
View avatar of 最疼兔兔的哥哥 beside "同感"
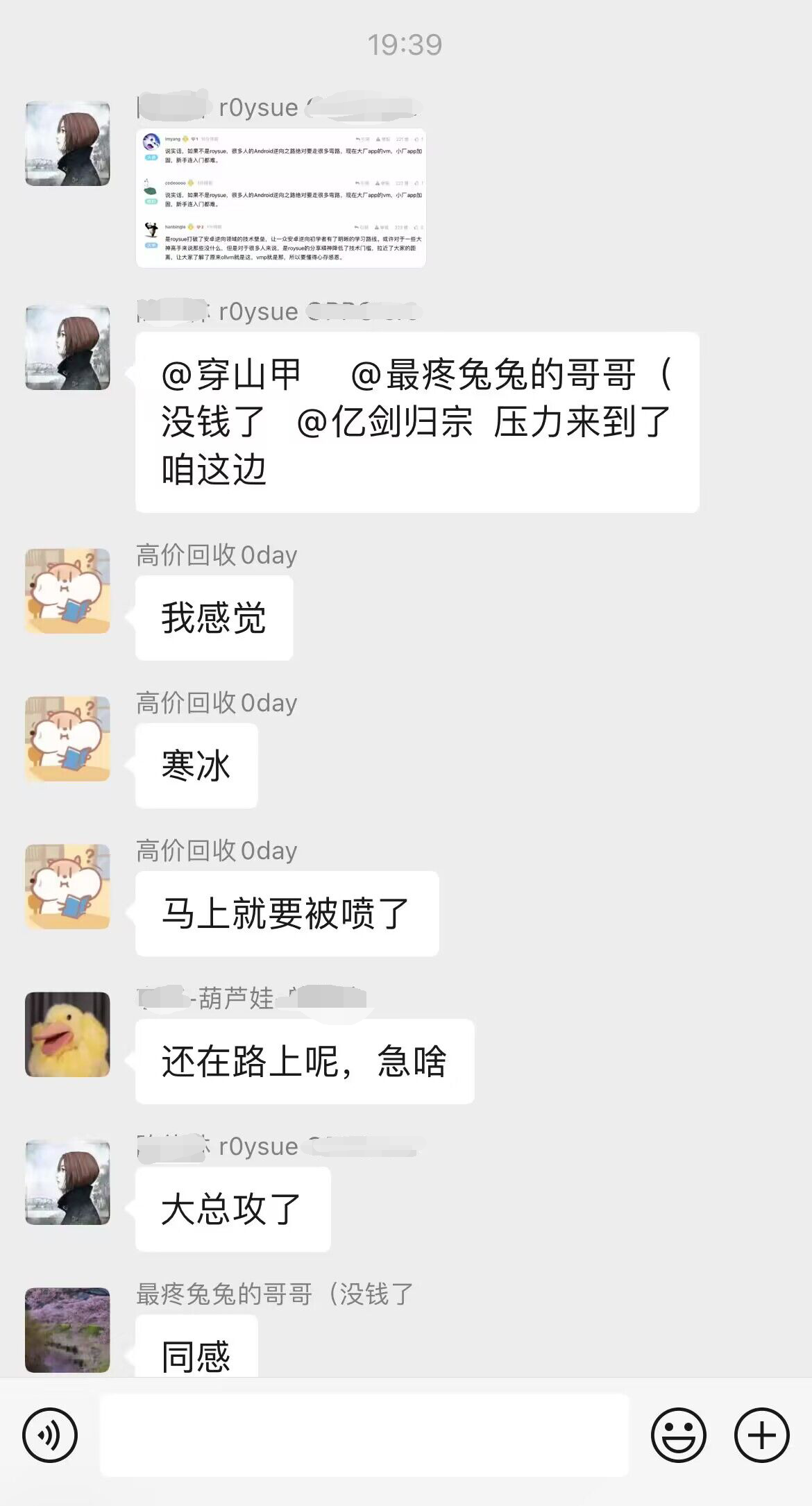67,1330
